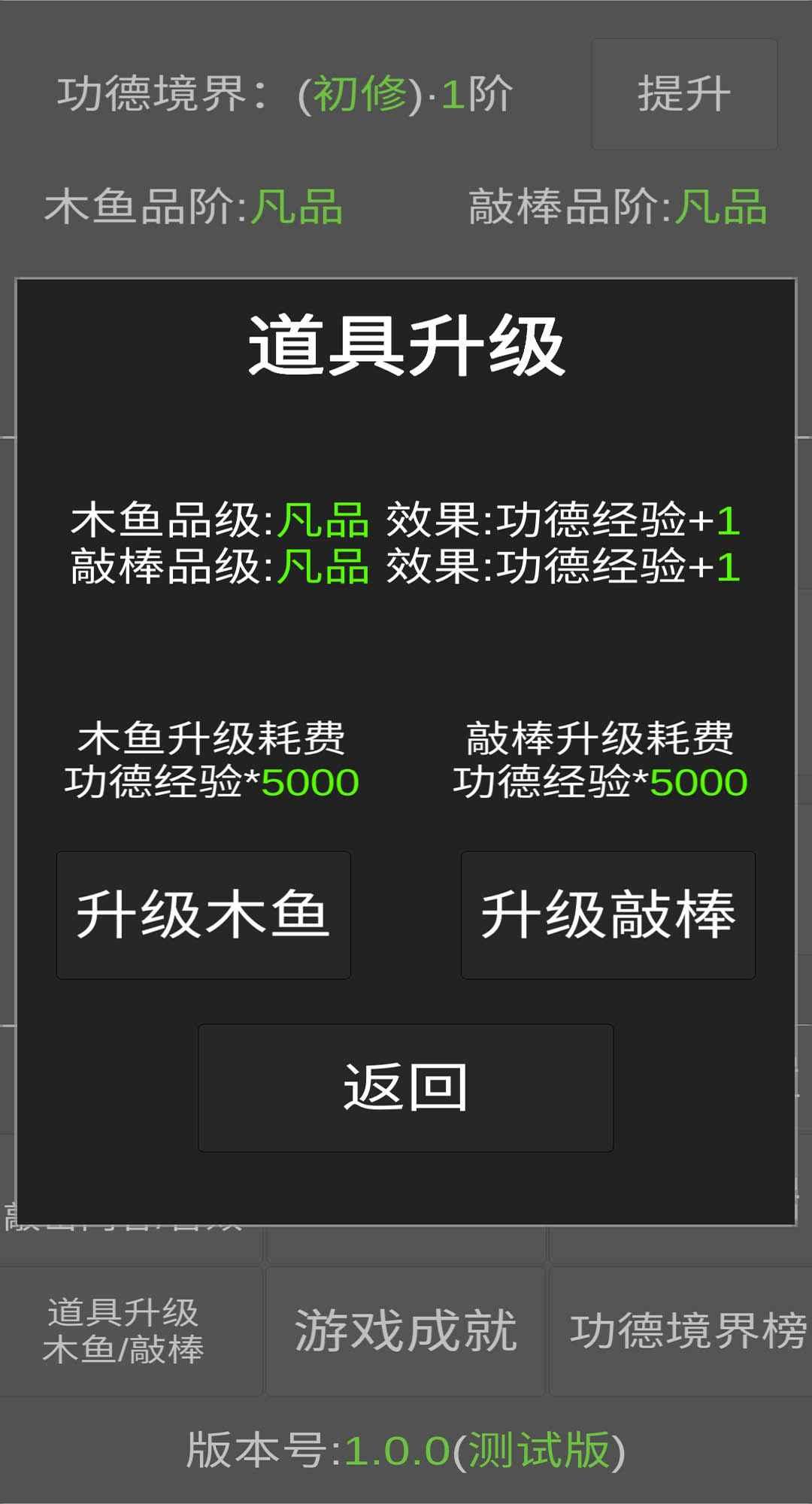Upgrade the mallet with 升级敲棒
Image resolution: width=812 pixels, height=1504 pixels.
coord(607,914)
